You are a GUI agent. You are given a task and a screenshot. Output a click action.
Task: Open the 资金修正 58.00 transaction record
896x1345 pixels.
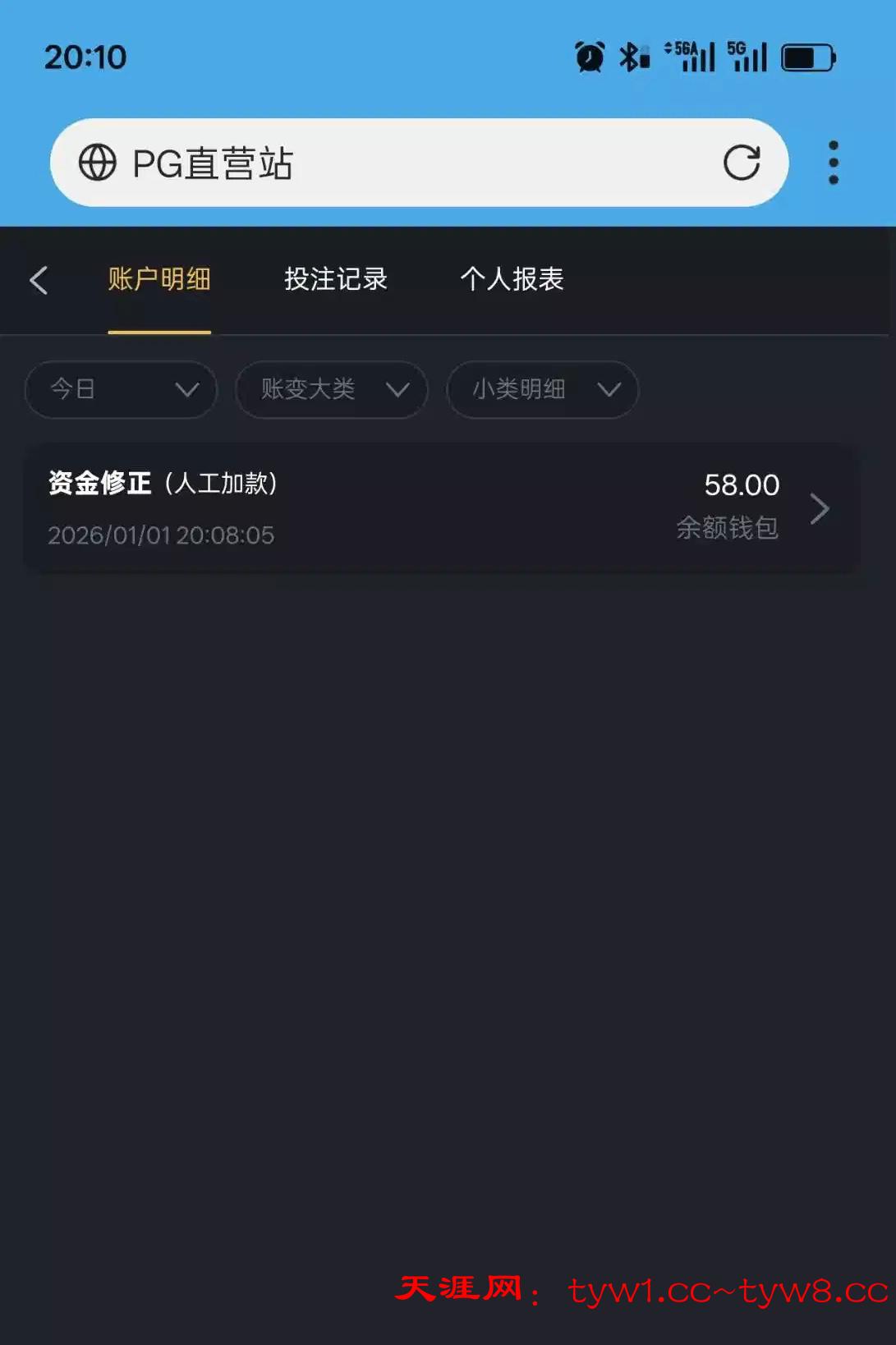pyautogui.click(x=442, y=508)
